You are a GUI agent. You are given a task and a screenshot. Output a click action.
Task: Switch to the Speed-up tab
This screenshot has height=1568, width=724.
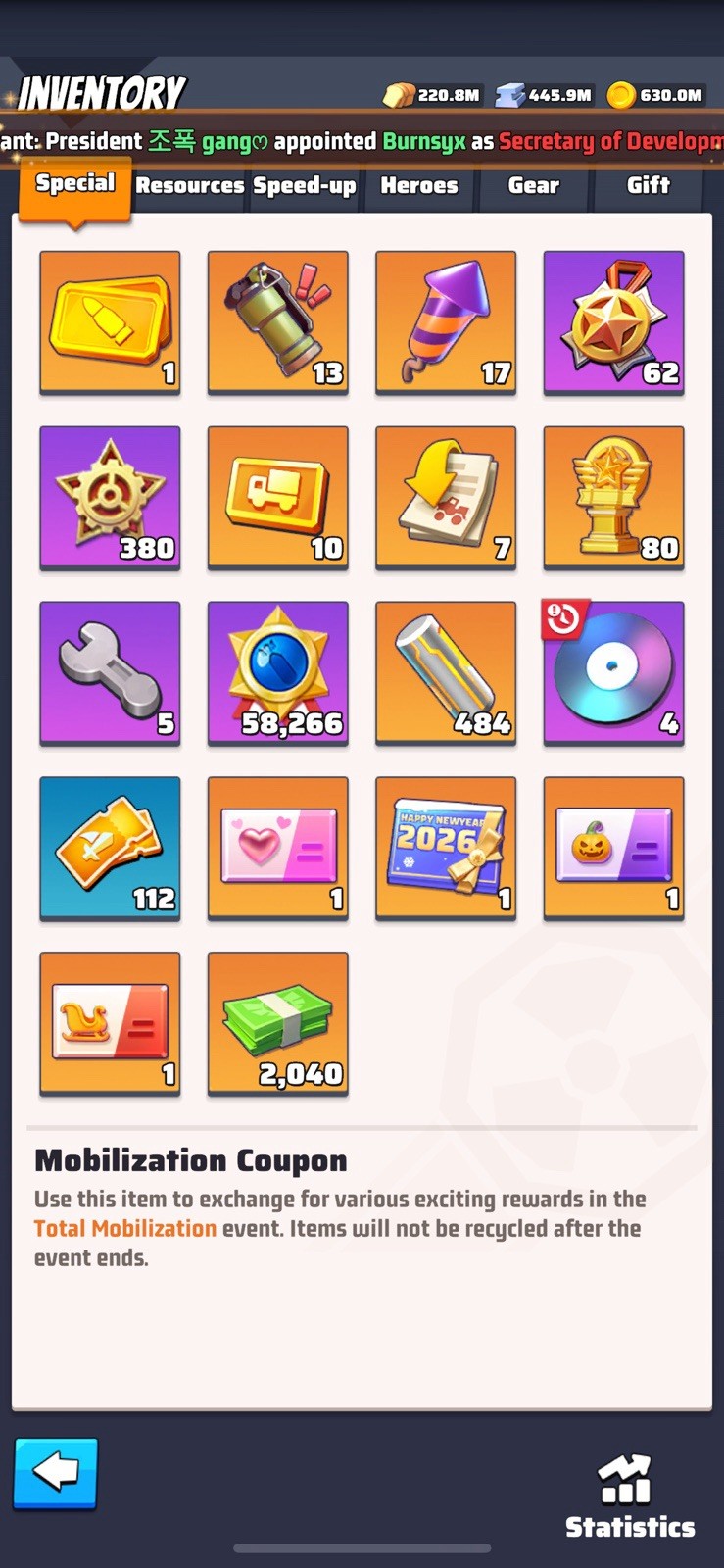point(305,185)
